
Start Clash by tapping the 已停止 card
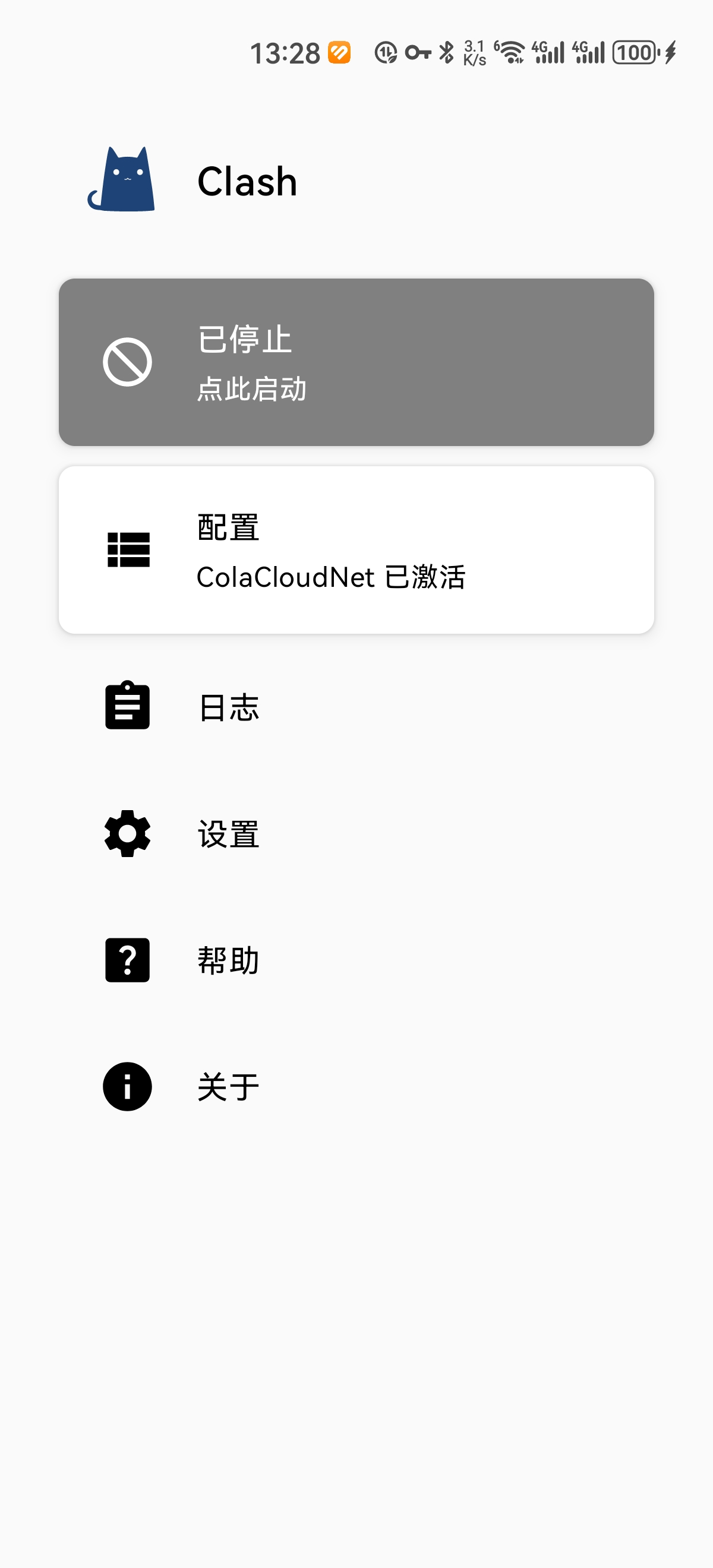pyautogui.click(x=356, y=362)
